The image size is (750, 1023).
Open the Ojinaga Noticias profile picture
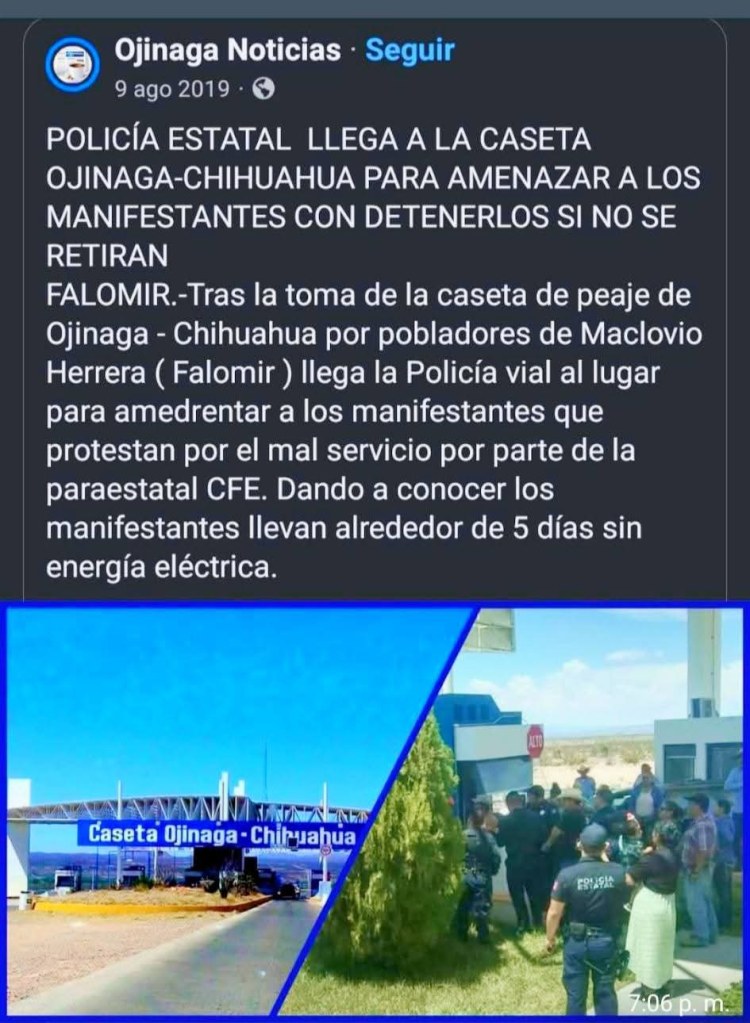tap(72, 65)
